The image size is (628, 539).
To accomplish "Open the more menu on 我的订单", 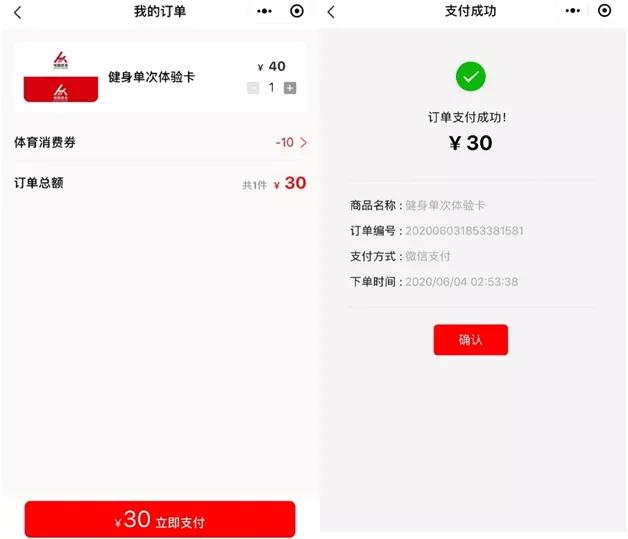I will pos(264,12).
